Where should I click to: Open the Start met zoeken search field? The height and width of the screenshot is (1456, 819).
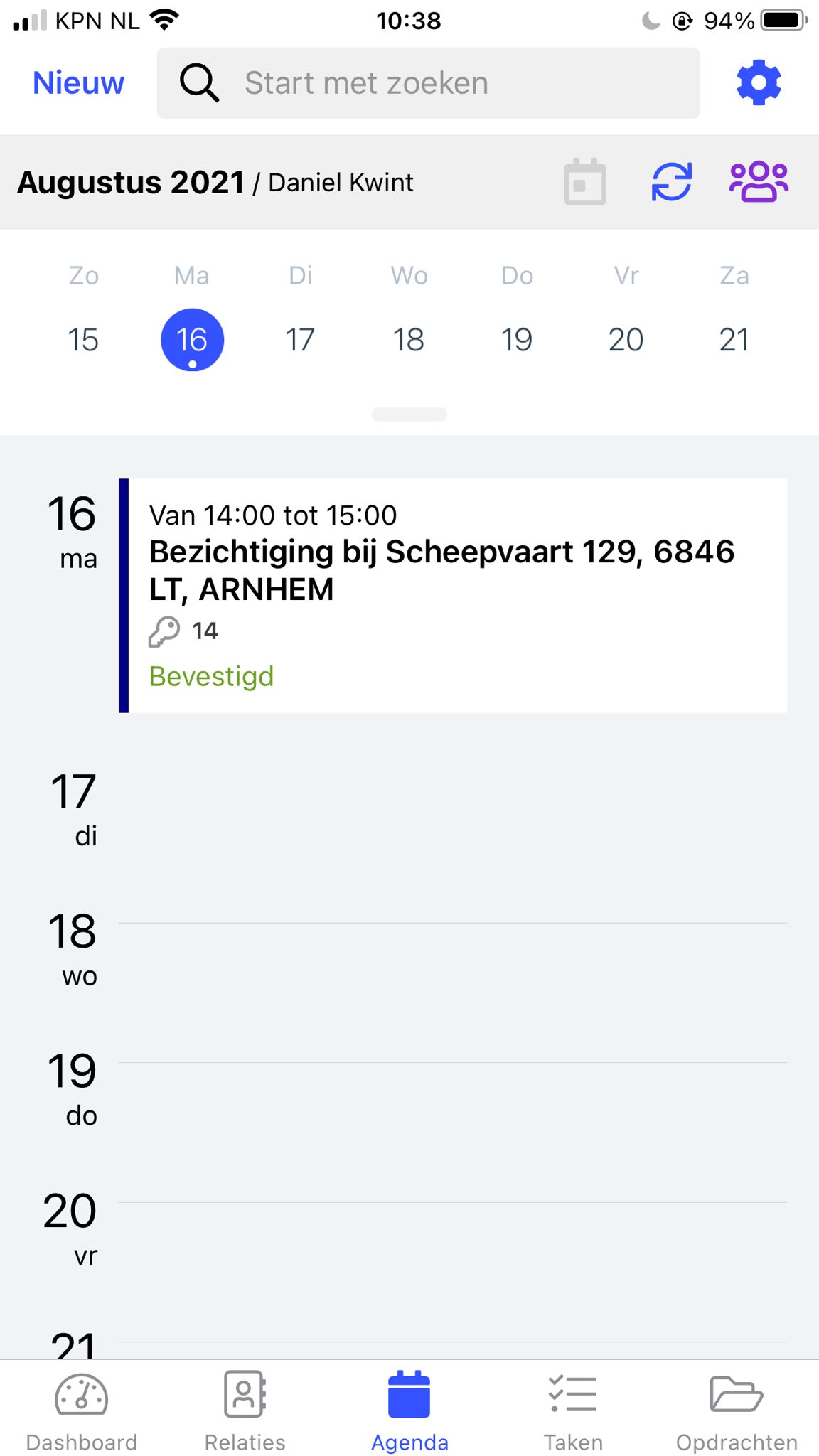(428, 83)
